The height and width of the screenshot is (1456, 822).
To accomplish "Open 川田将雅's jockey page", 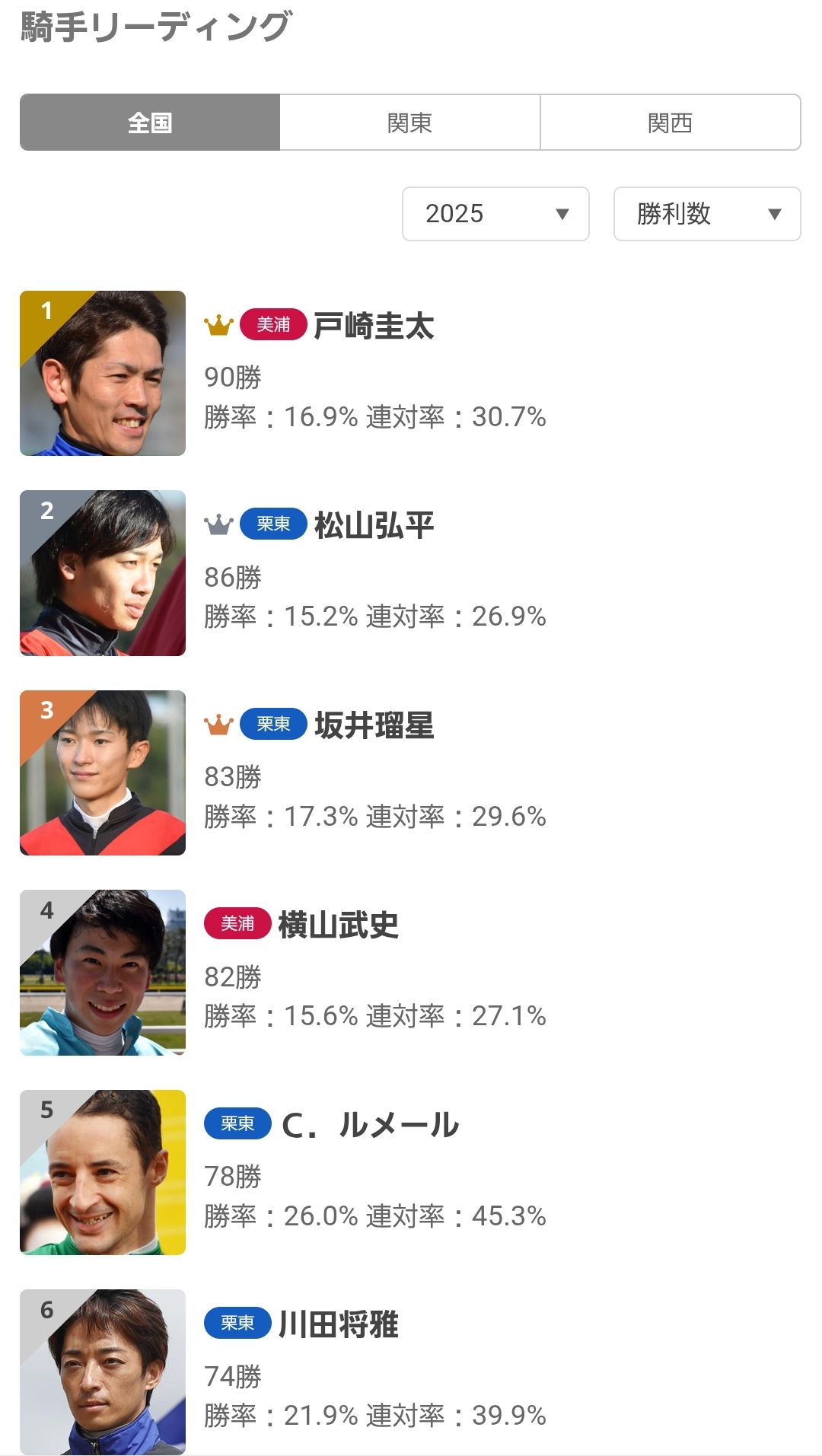I will click(338, 1325).
